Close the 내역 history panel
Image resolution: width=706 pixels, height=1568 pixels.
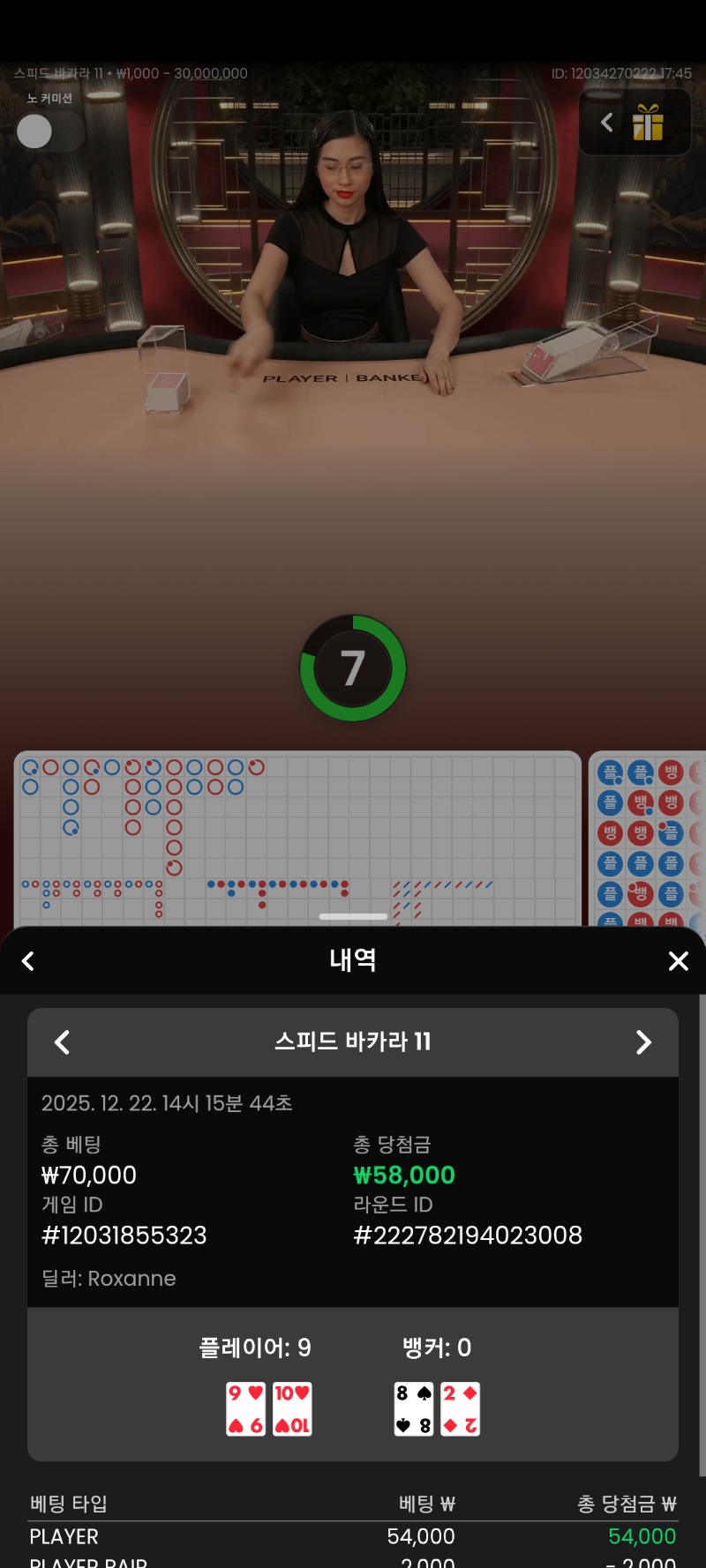click(678, 961)
